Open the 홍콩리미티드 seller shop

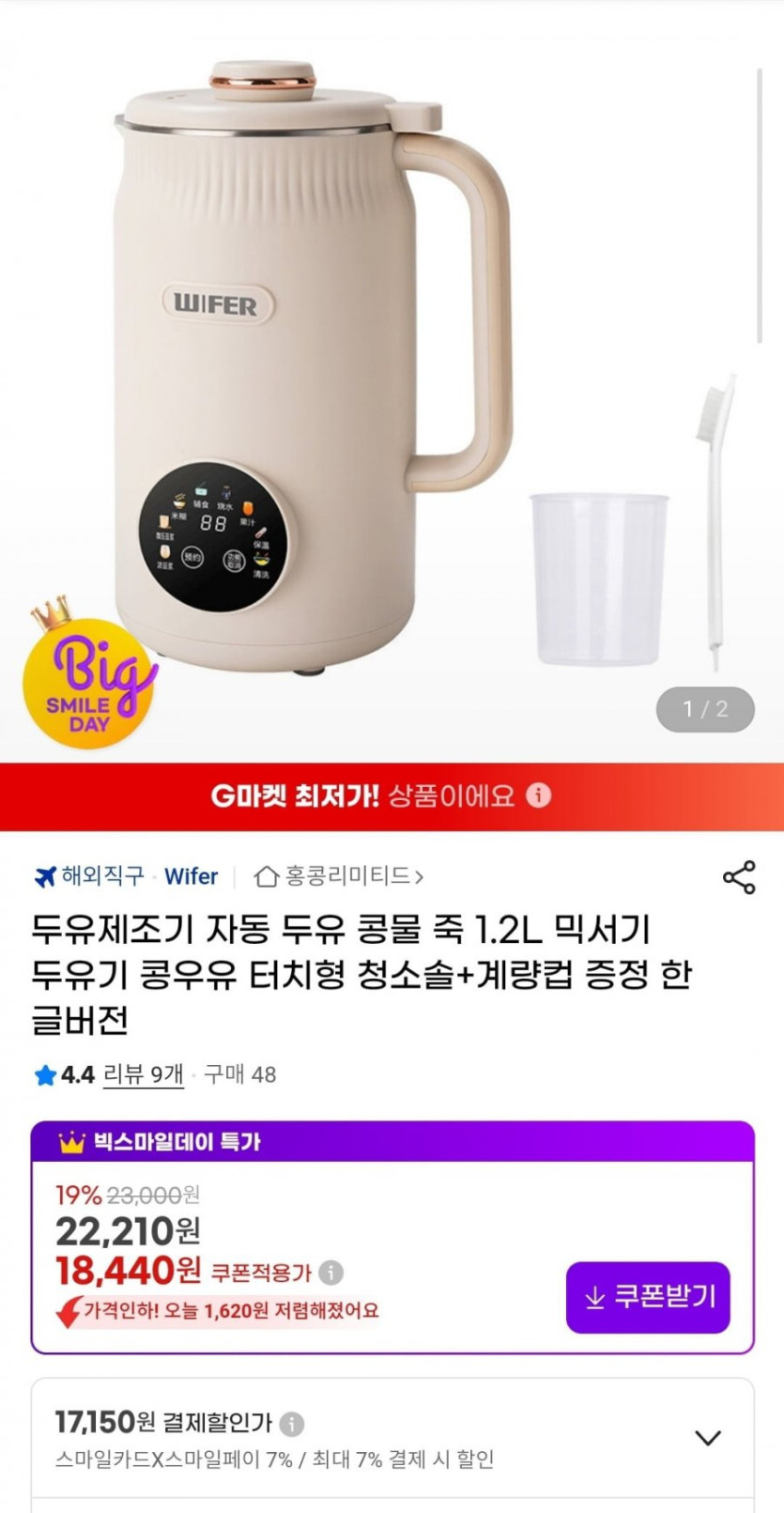pyautogui.click(x=339, y=876)
